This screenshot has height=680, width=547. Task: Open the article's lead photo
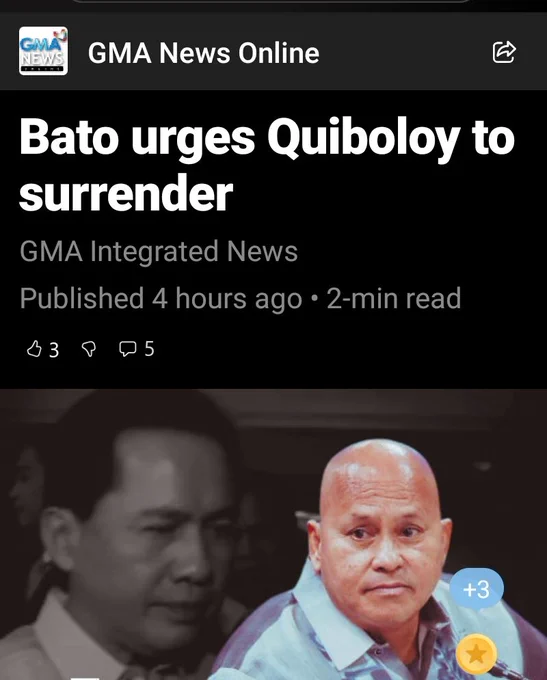(x=273, y=534)
